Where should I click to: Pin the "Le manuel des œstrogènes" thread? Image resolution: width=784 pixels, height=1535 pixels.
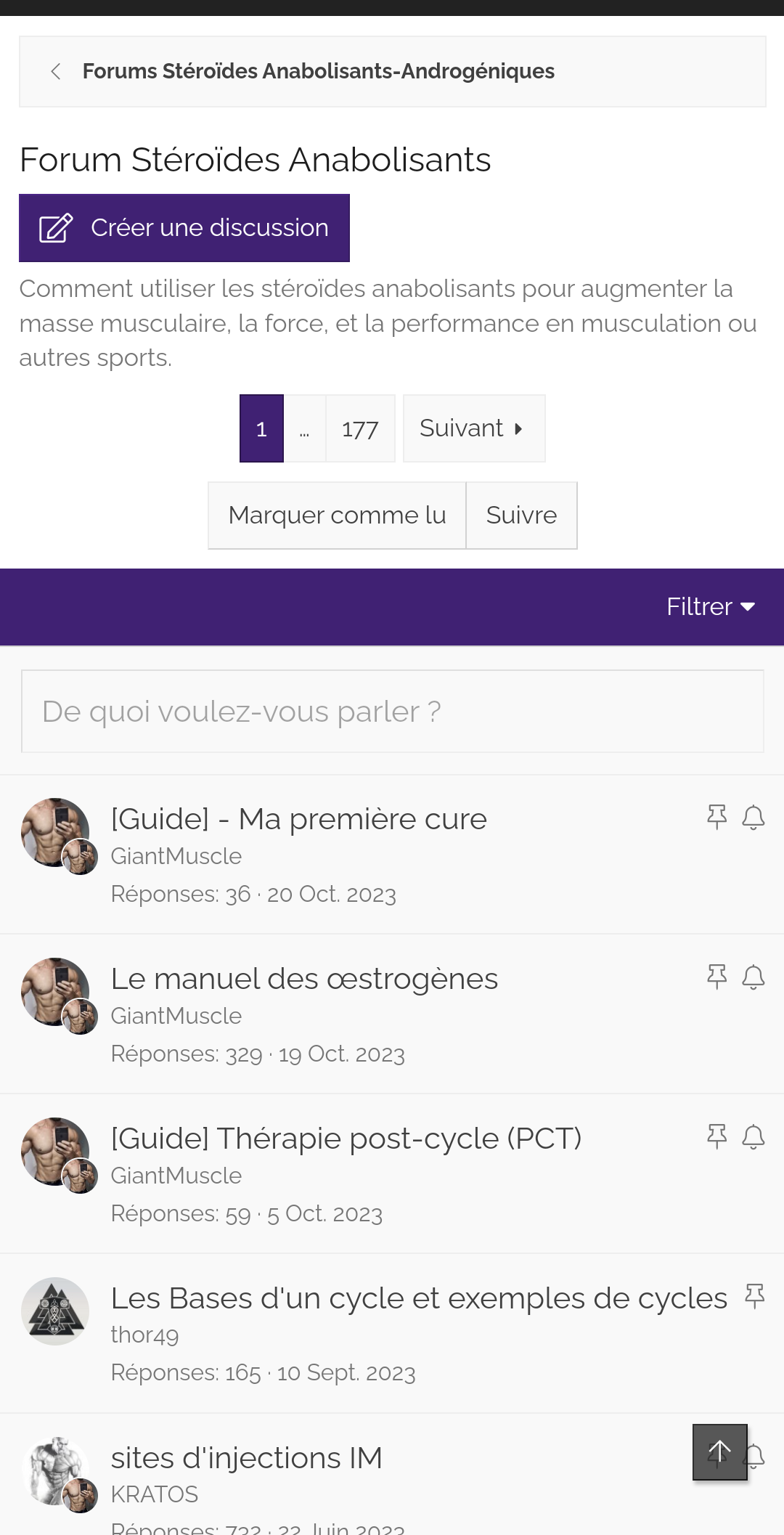716,977
